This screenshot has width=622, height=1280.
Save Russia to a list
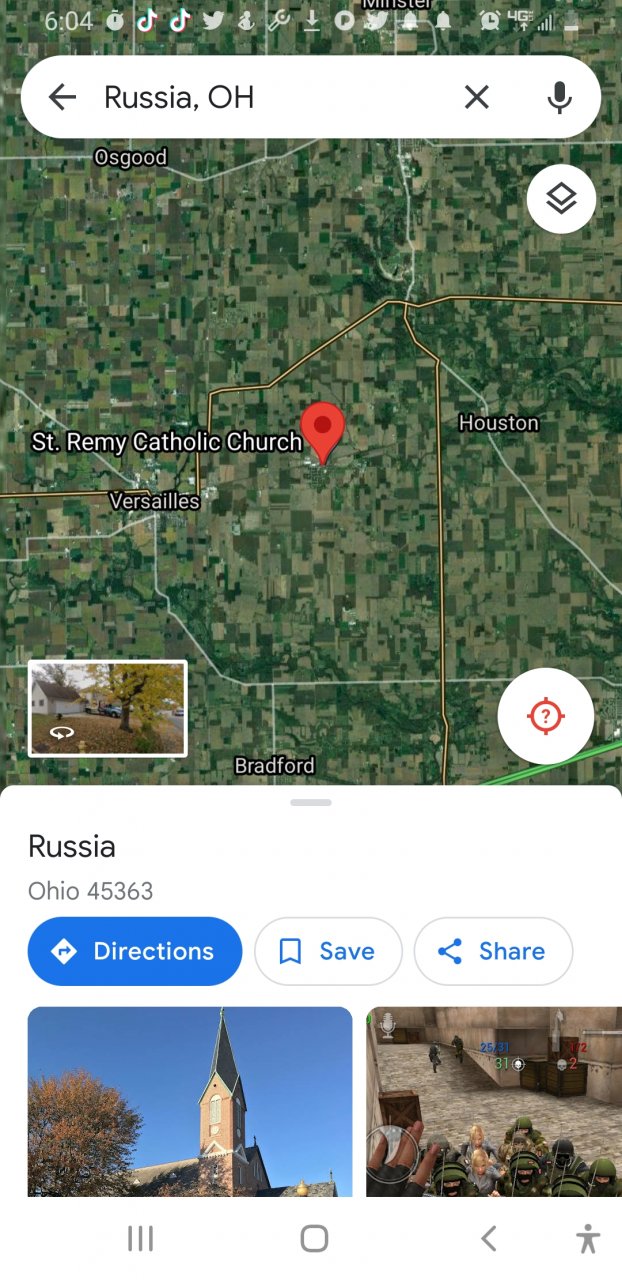[328, 951]
